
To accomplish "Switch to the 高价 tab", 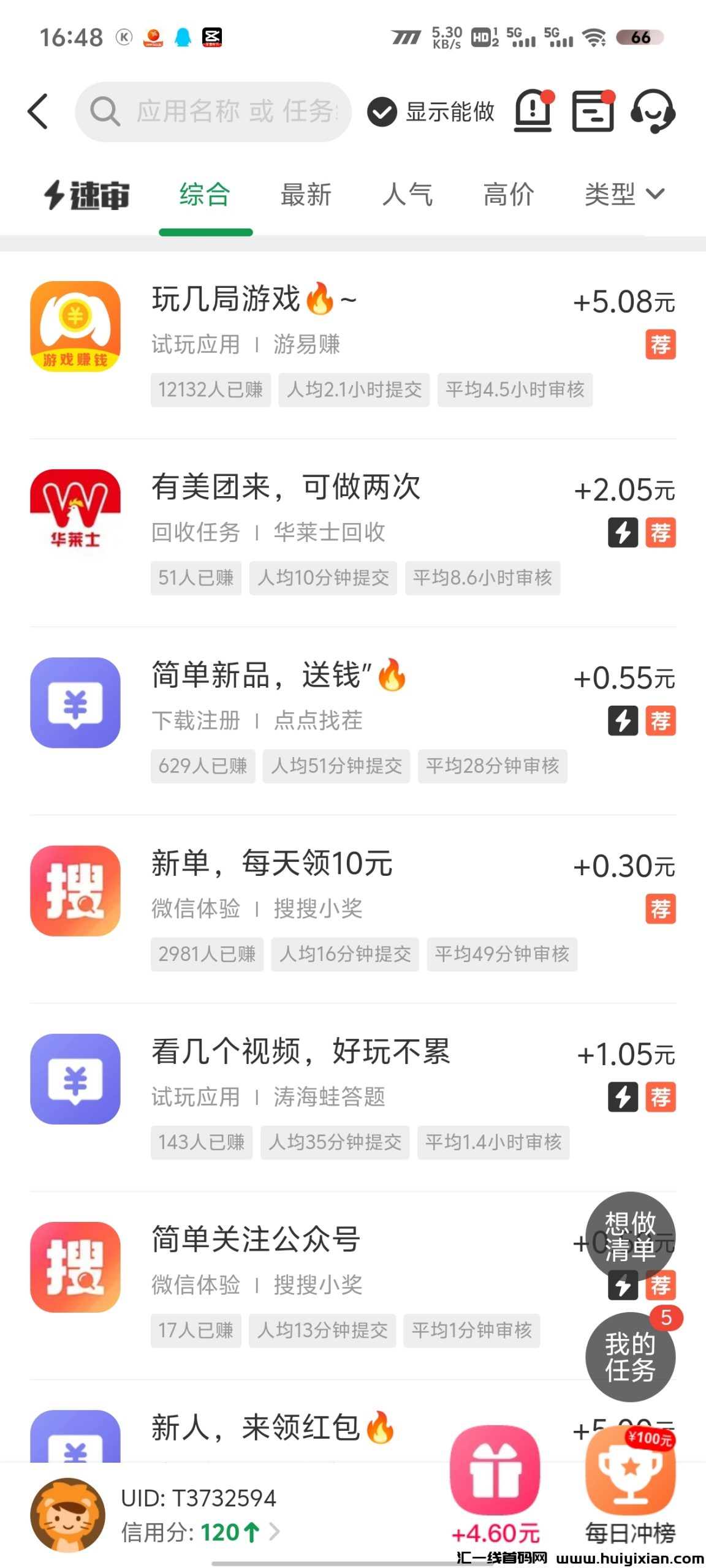I will click(x=509, y=195).
